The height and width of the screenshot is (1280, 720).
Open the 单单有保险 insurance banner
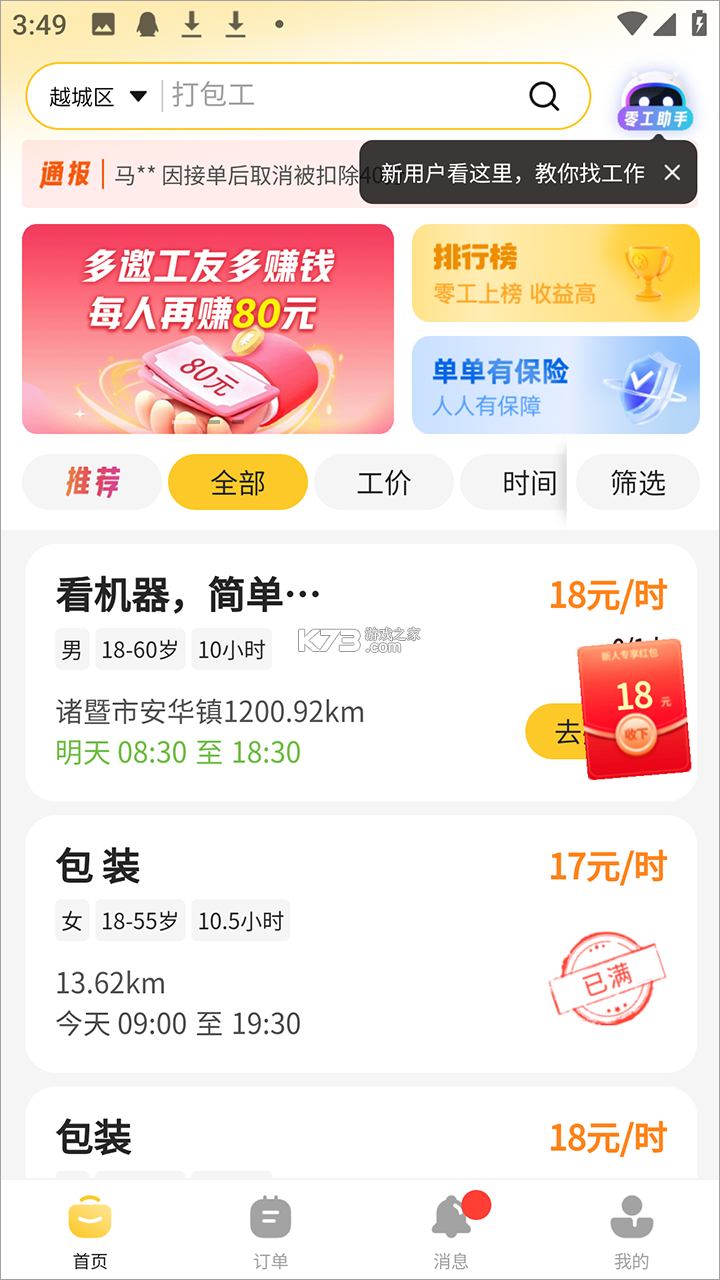556,386
